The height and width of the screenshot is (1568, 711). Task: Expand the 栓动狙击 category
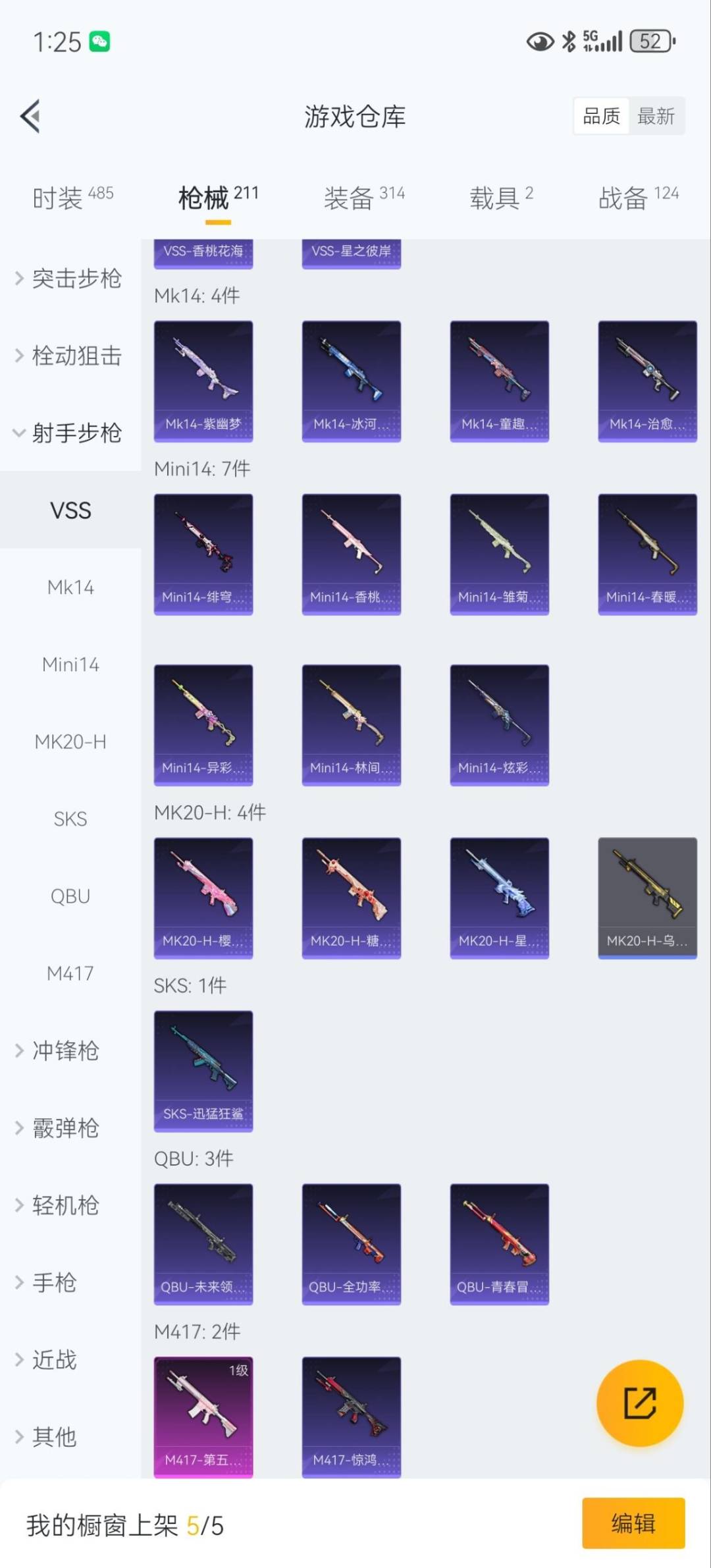(69, 356)
